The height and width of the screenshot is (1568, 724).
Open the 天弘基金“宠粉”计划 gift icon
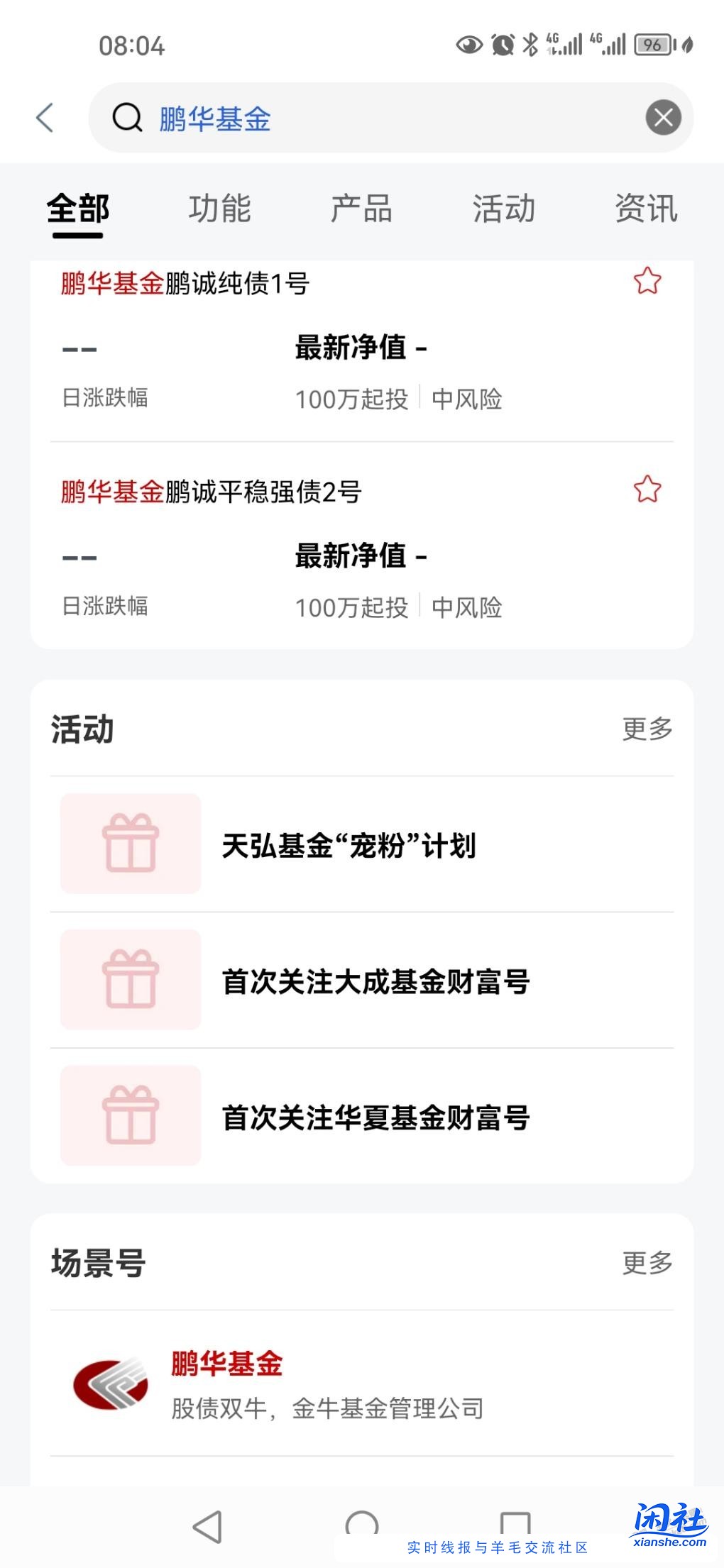pyautogui.click(x=131, y=843)
